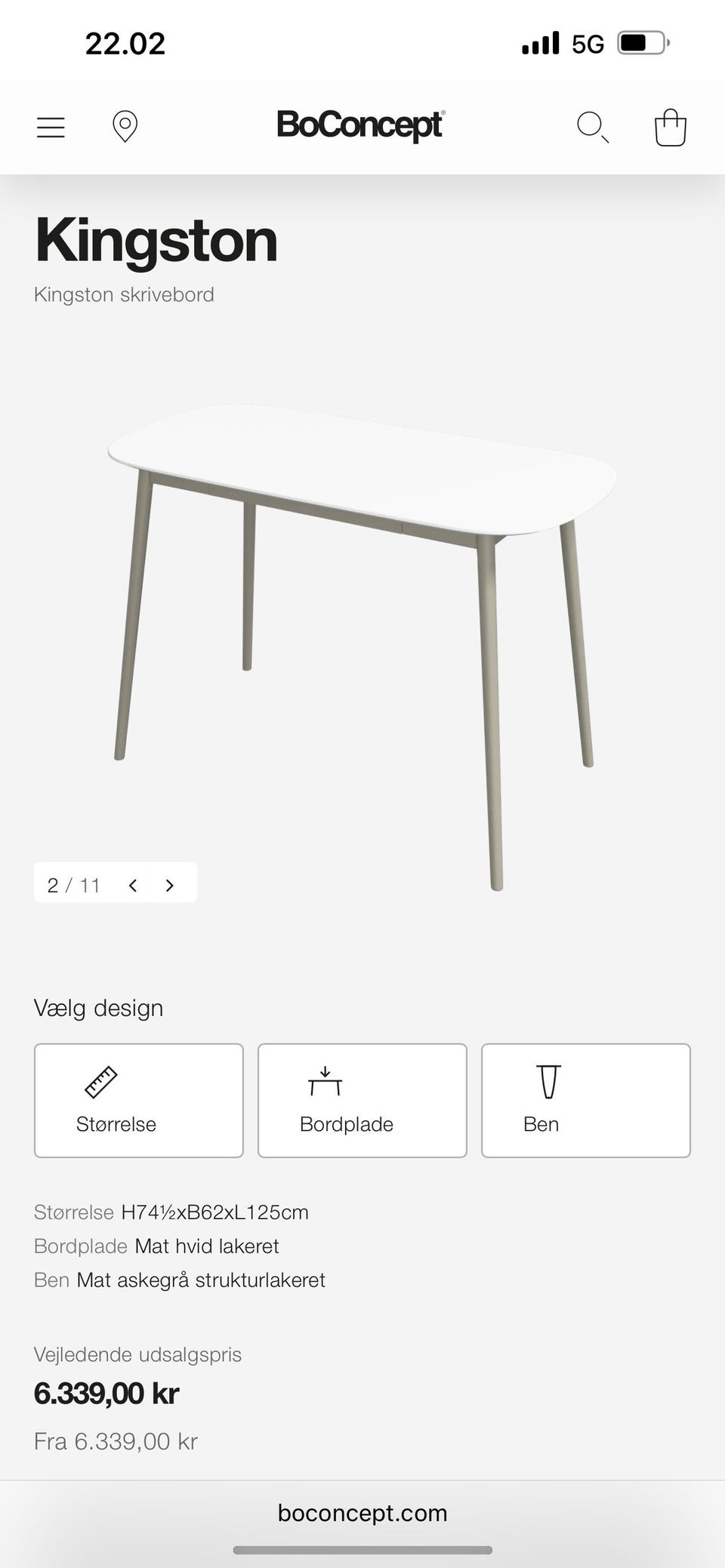Image resolution: width=725 pixels, height=1568 pixels.
Task: Visit the boconcept.com link
Action: [x=362, y=1511]
